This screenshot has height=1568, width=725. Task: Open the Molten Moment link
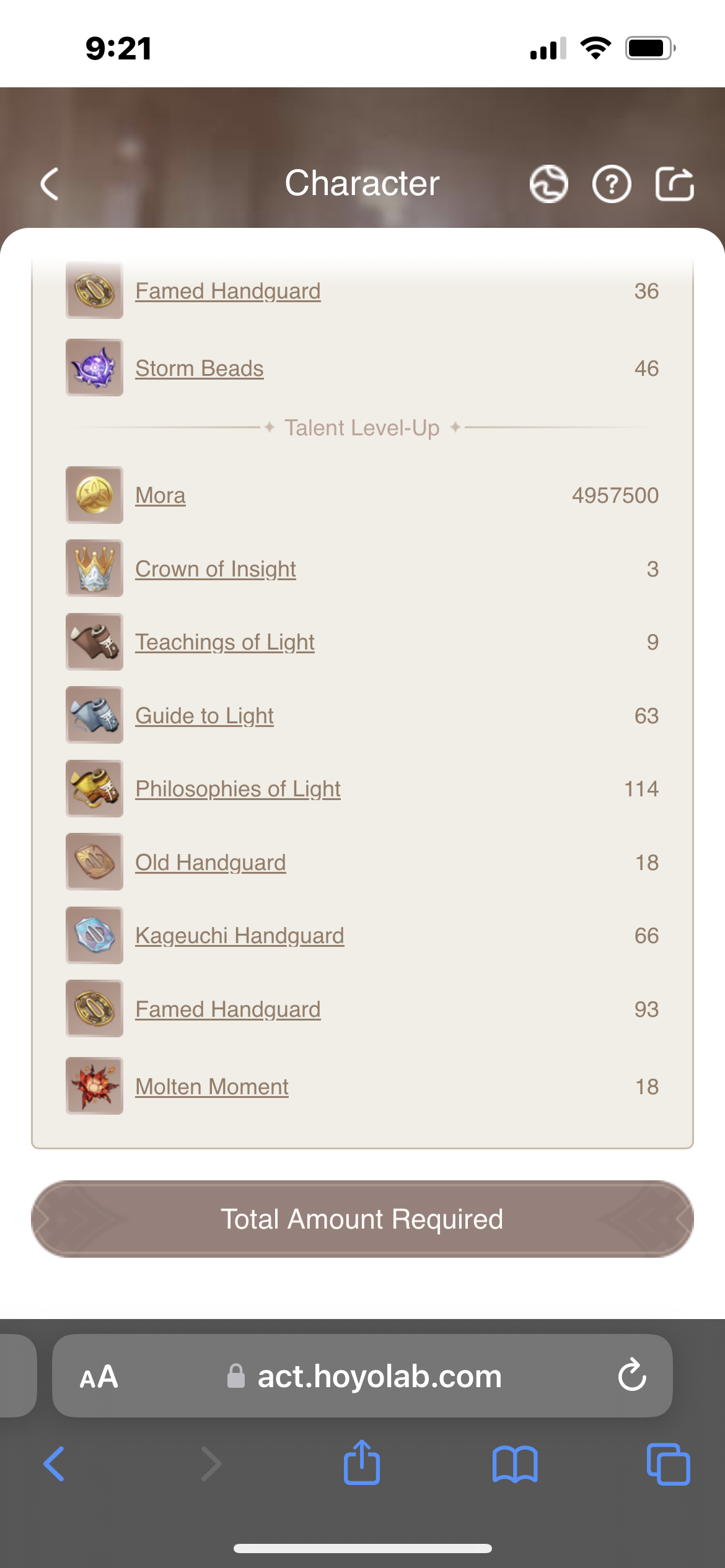[212, 1087]
